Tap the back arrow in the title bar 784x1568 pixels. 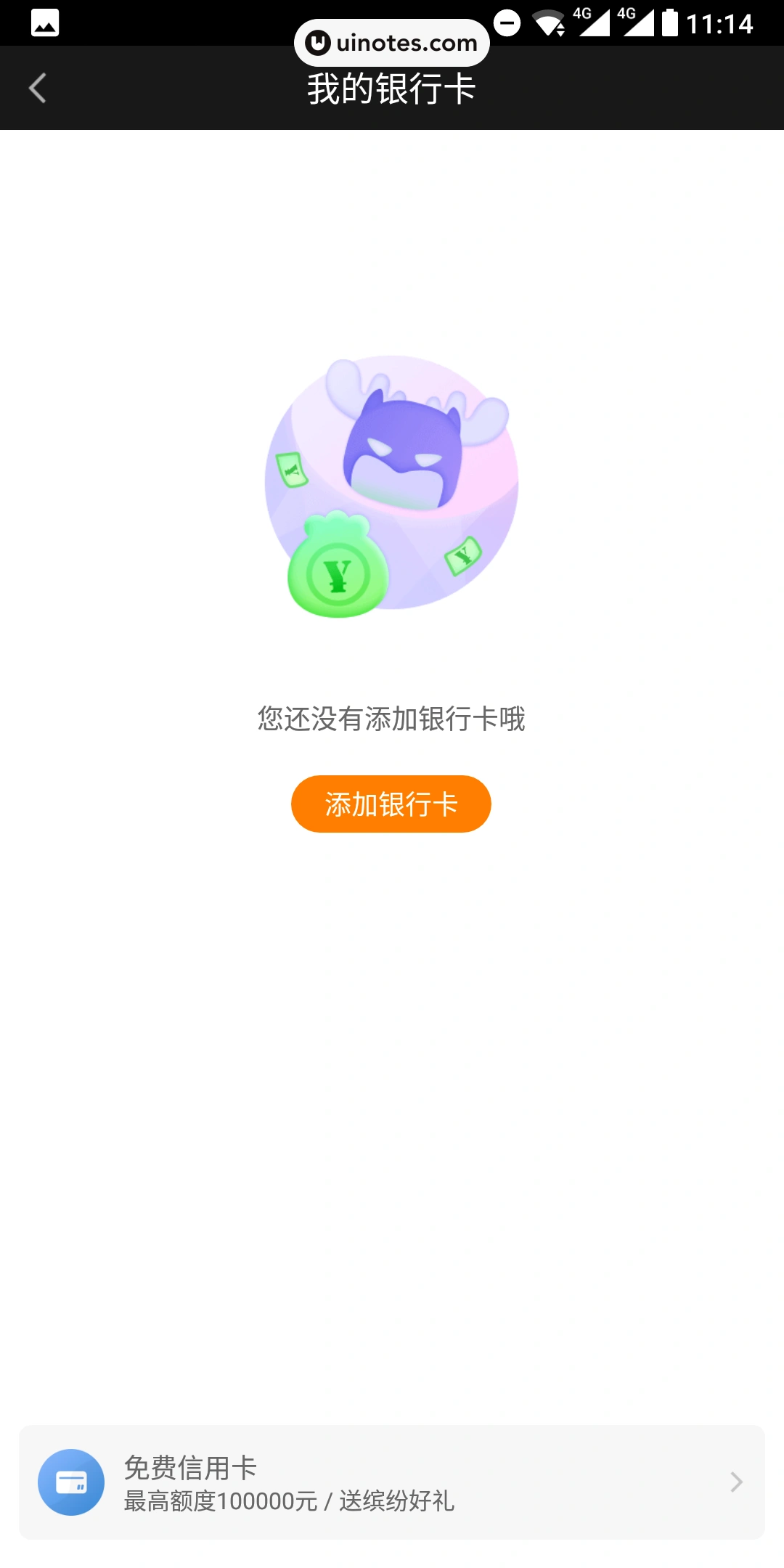pyautogui.click(x=38, y=87)
